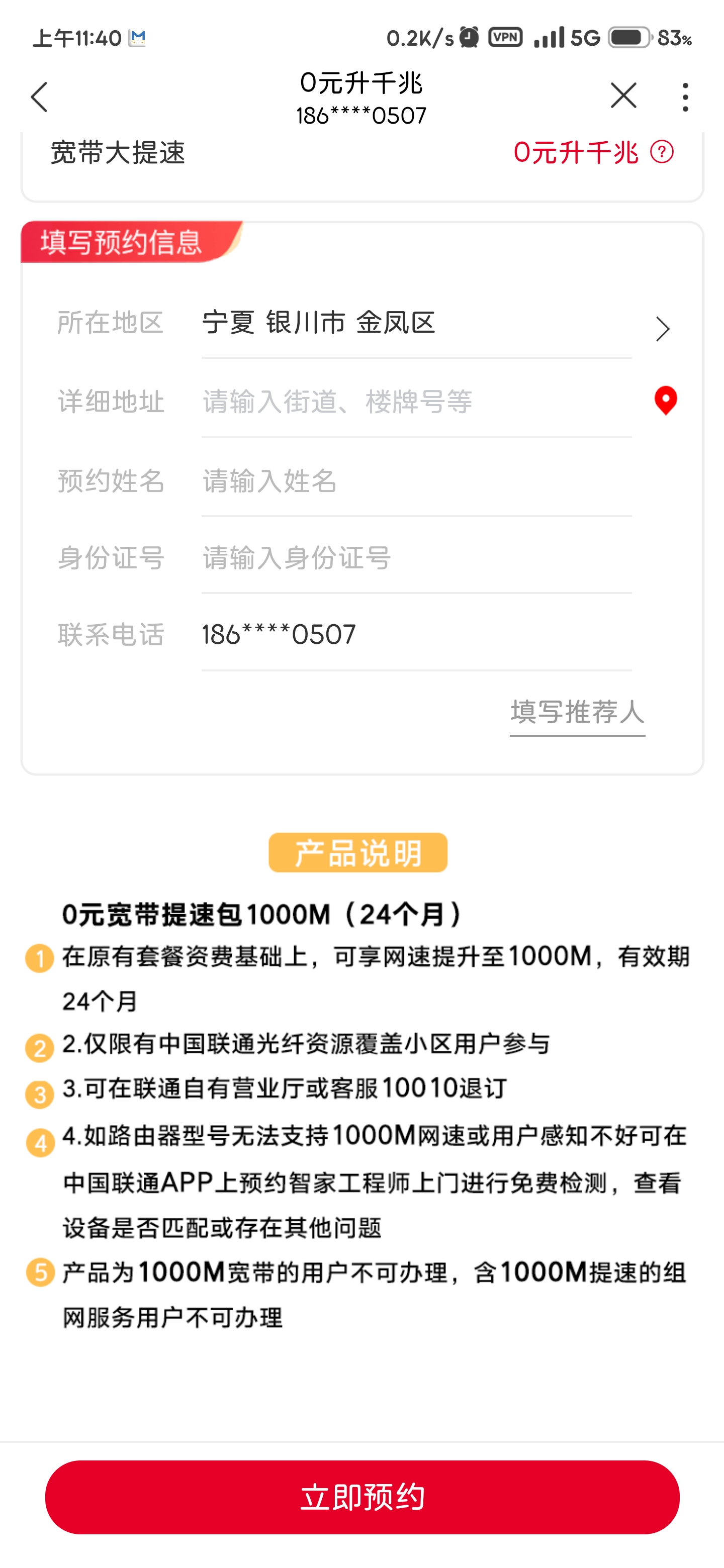The width and height of the screenshot is (724, 1568).
Task: Go back using the top-left arrow
Action: click(x=40, y=97)
